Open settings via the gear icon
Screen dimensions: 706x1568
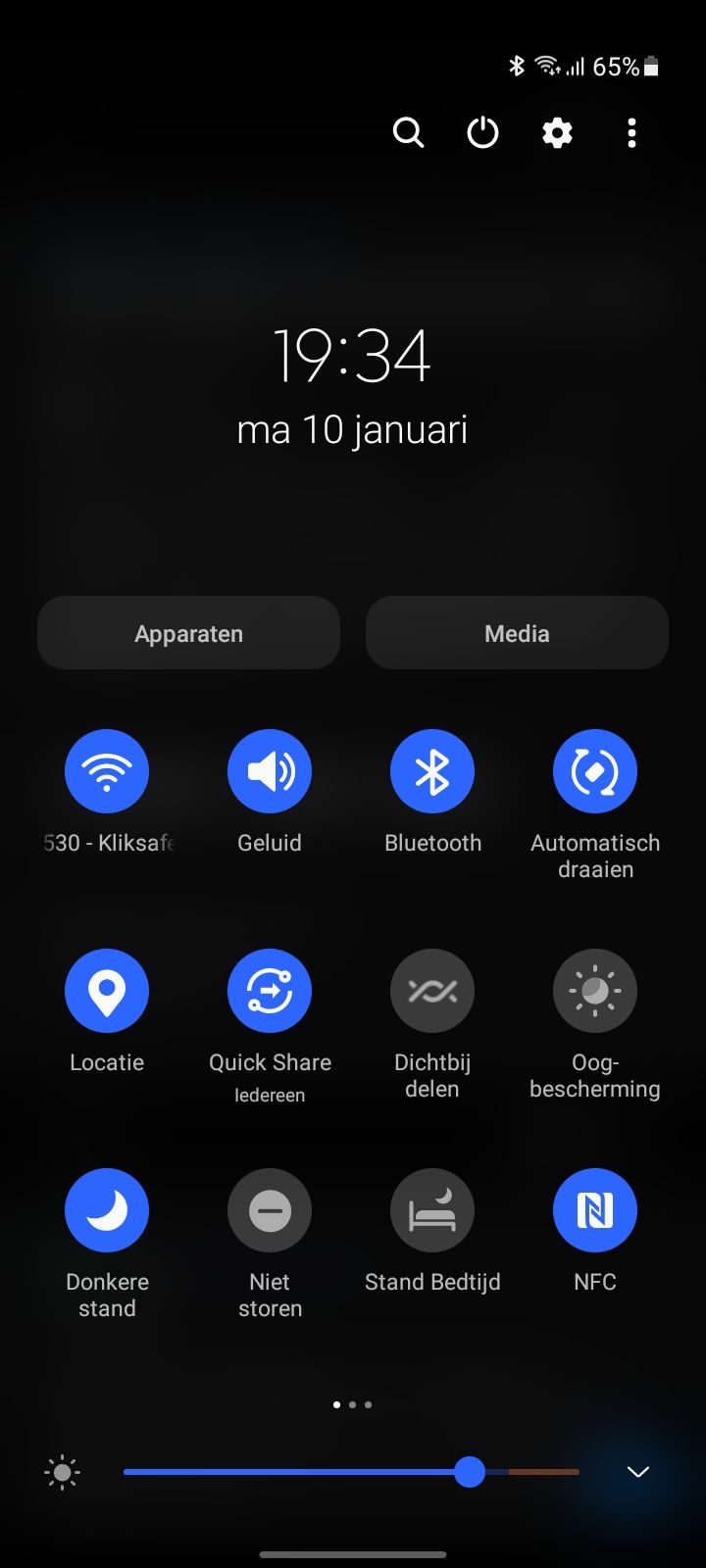pyautogui.click(x=557, y=132)
